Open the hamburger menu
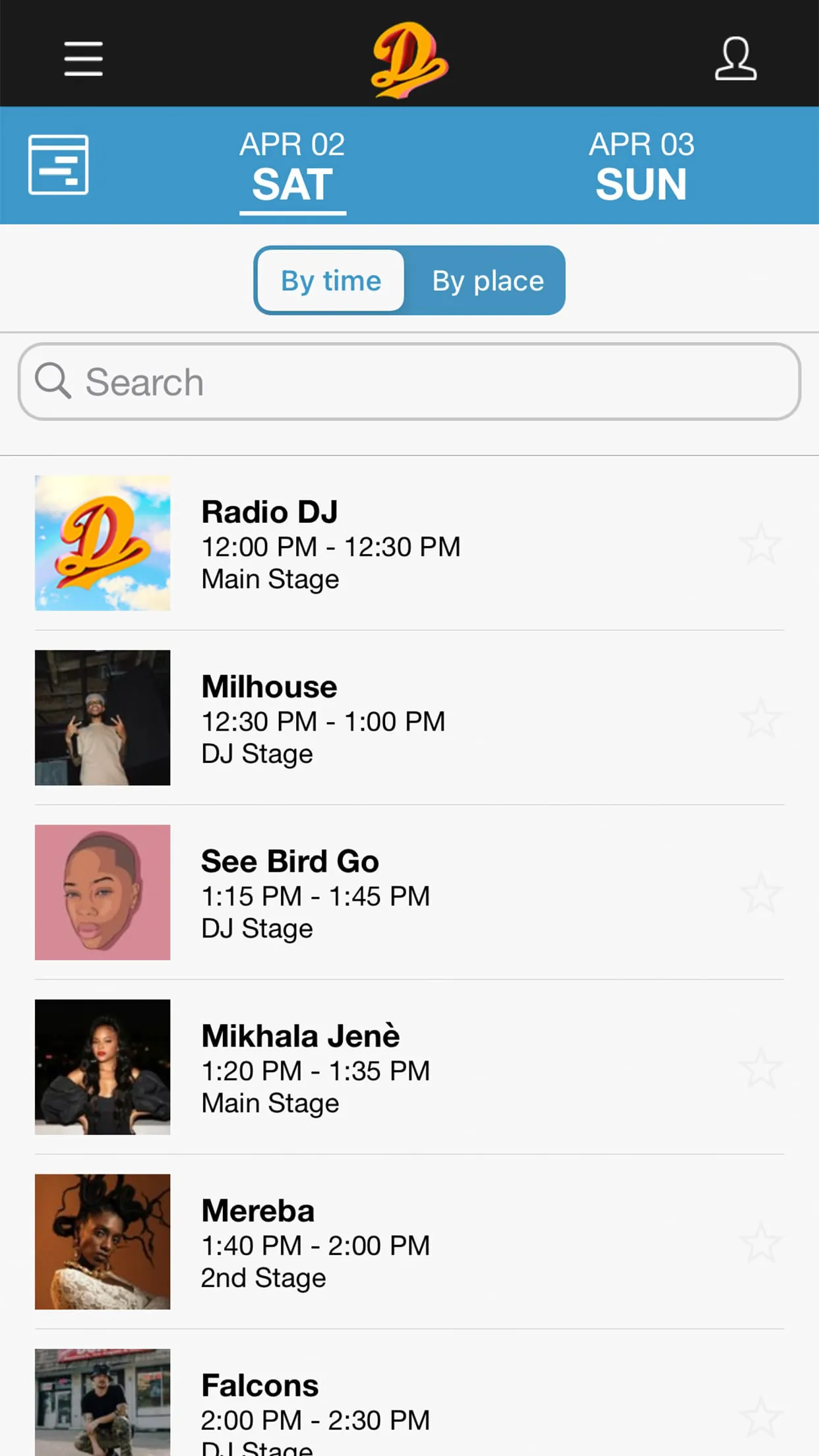Screen dimensions: 819x1456 [x=83, y=59]
